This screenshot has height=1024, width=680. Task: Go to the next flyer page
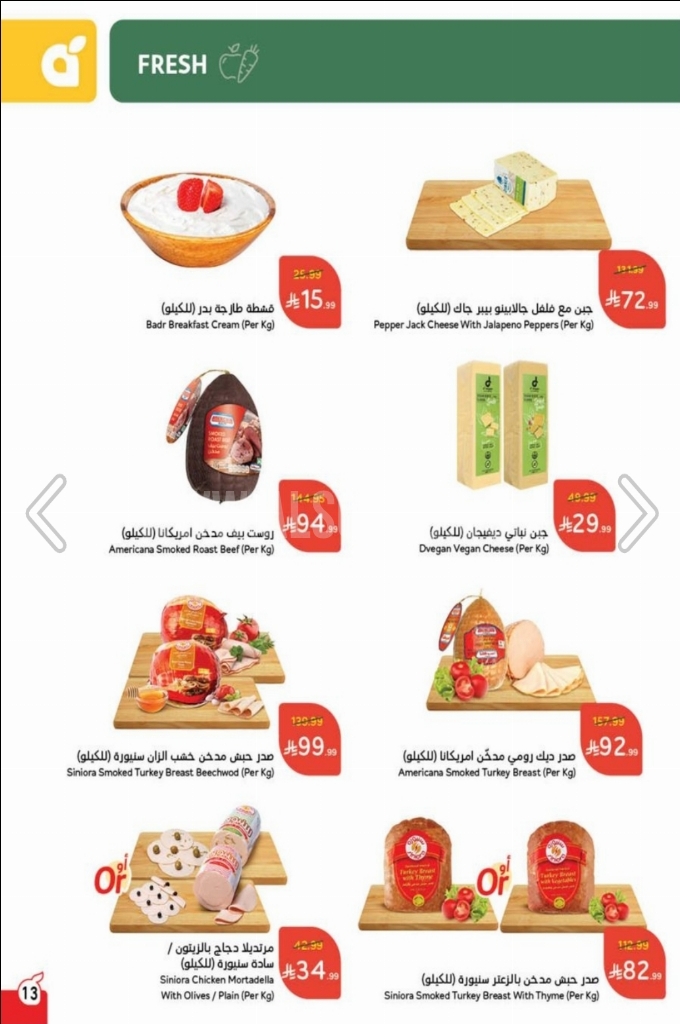637,513
